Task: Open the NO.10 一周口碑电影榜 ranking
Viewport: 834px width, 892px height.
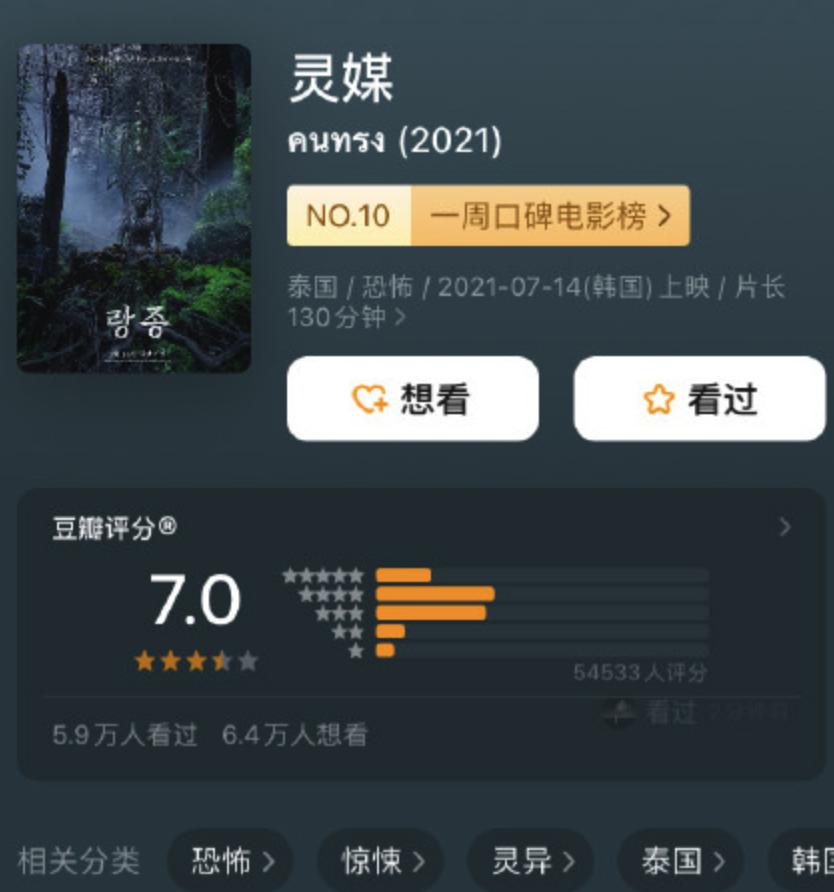Action: [488, 215]
